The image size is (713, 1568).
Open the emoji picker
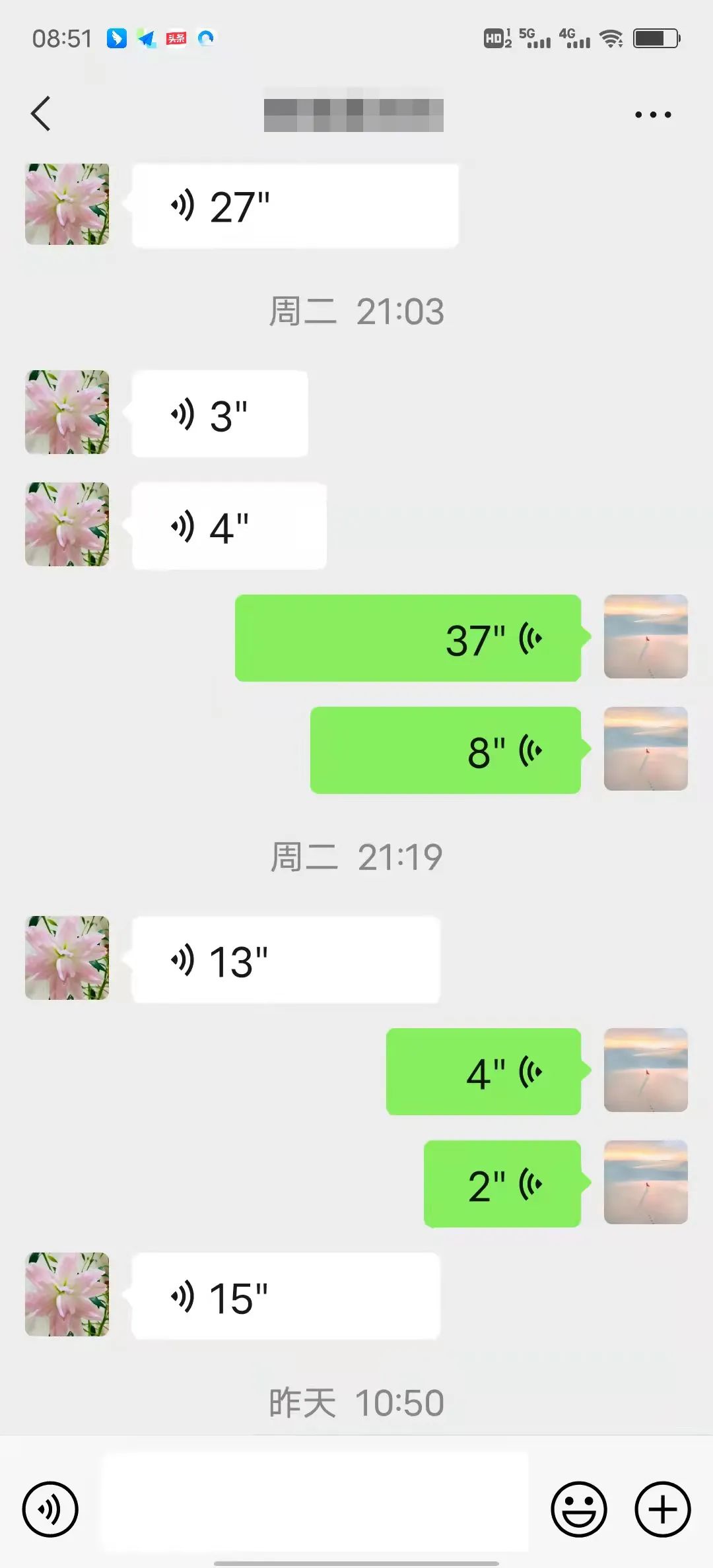point(578,1509)
